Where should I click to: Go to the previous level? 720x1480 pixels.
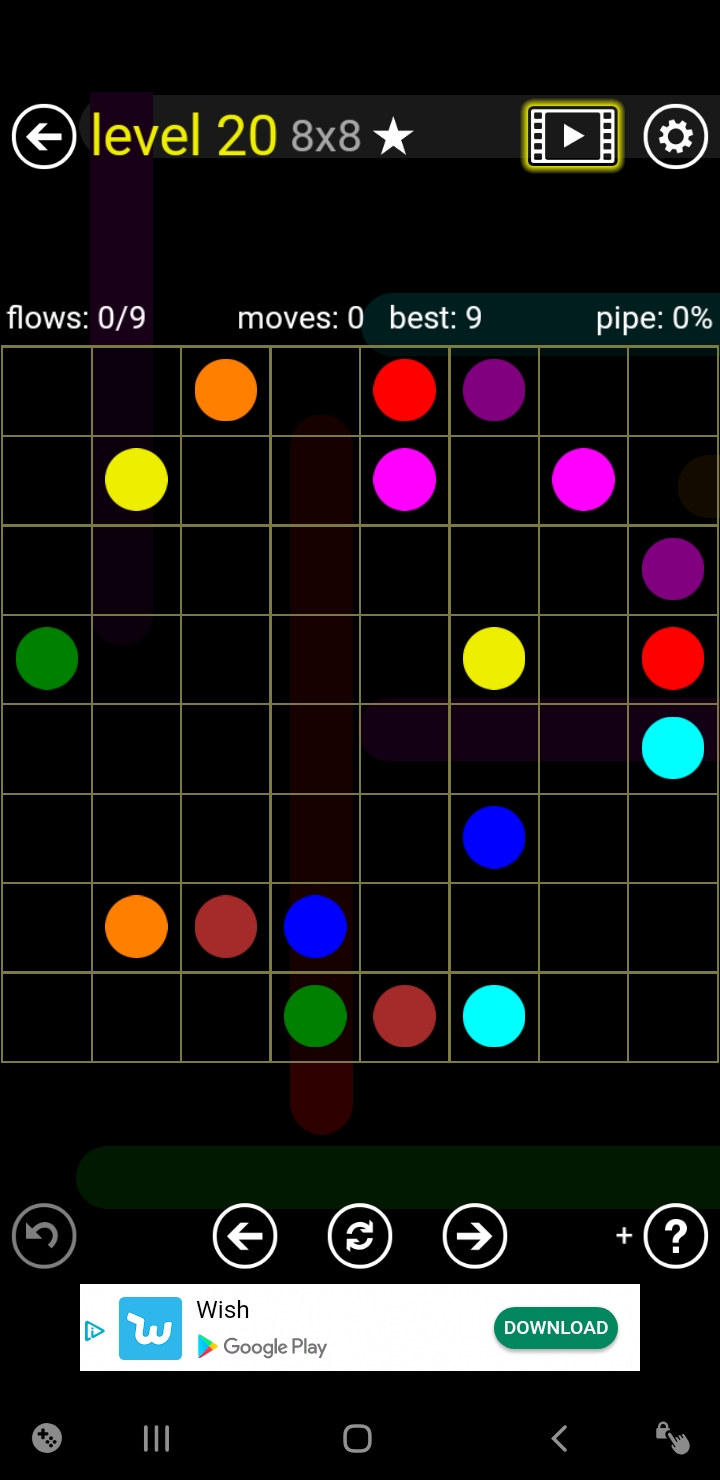point(245,1236)
